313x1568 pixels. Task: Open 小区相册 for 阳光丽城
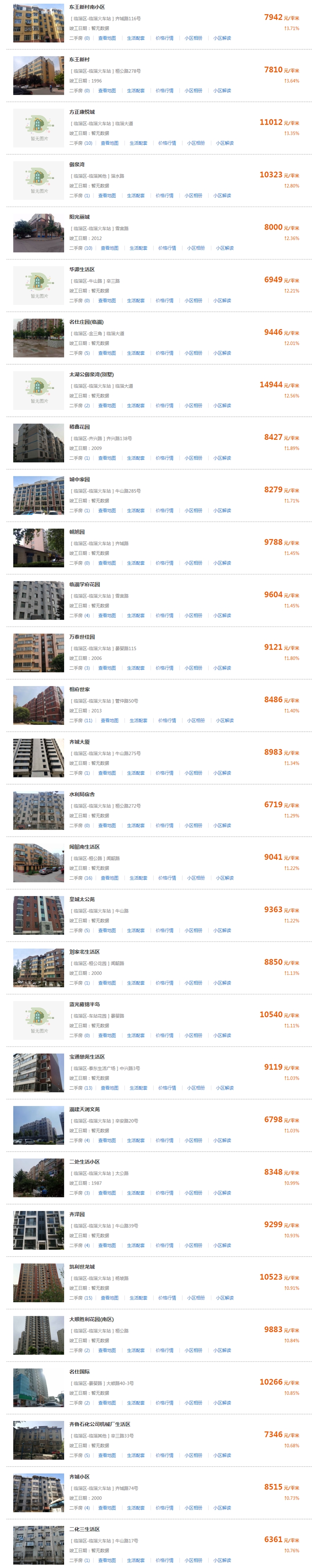point(196,248)
